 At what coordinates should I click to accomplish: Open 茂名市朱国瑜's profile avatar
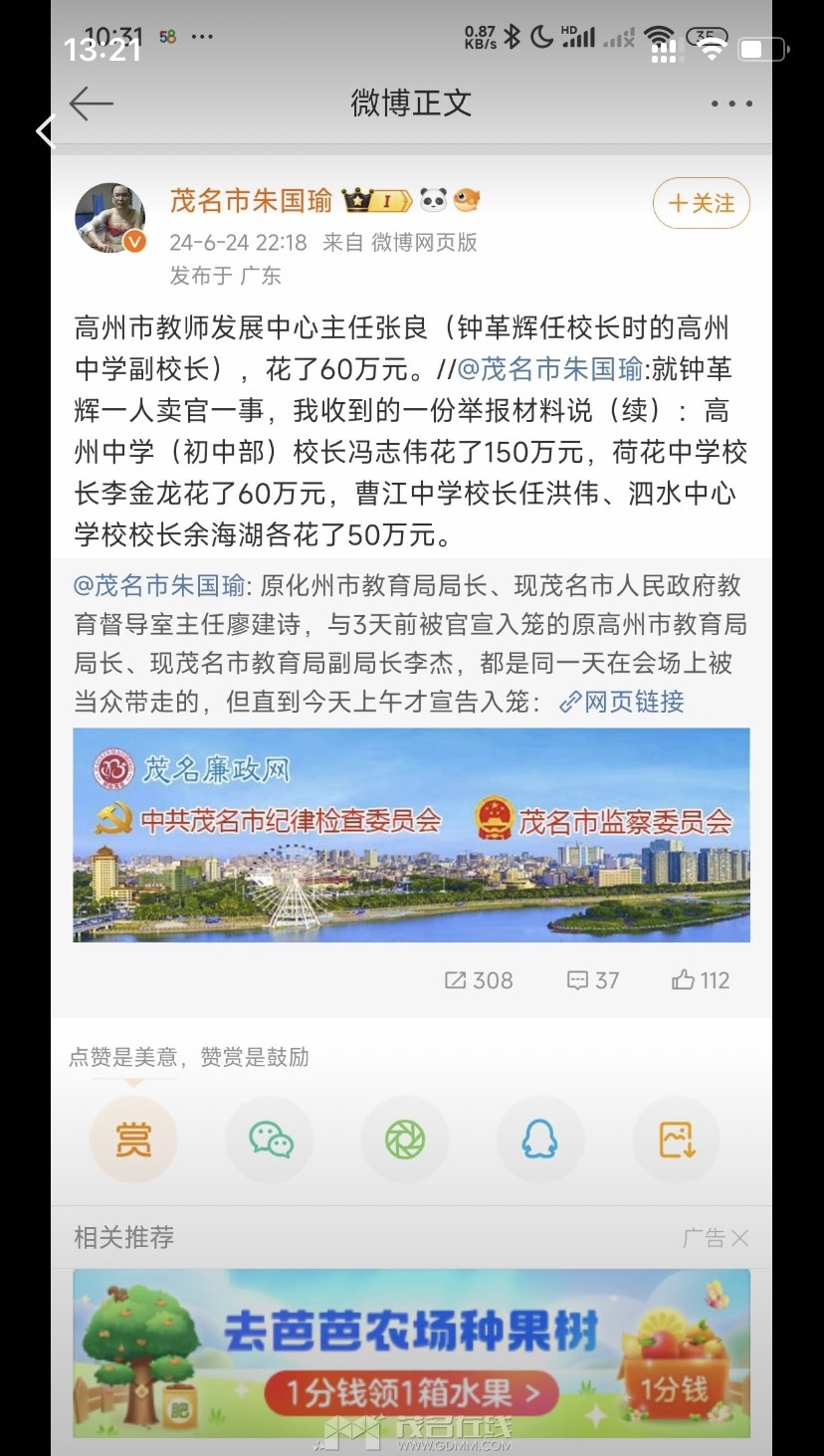[x=110, y=218]
